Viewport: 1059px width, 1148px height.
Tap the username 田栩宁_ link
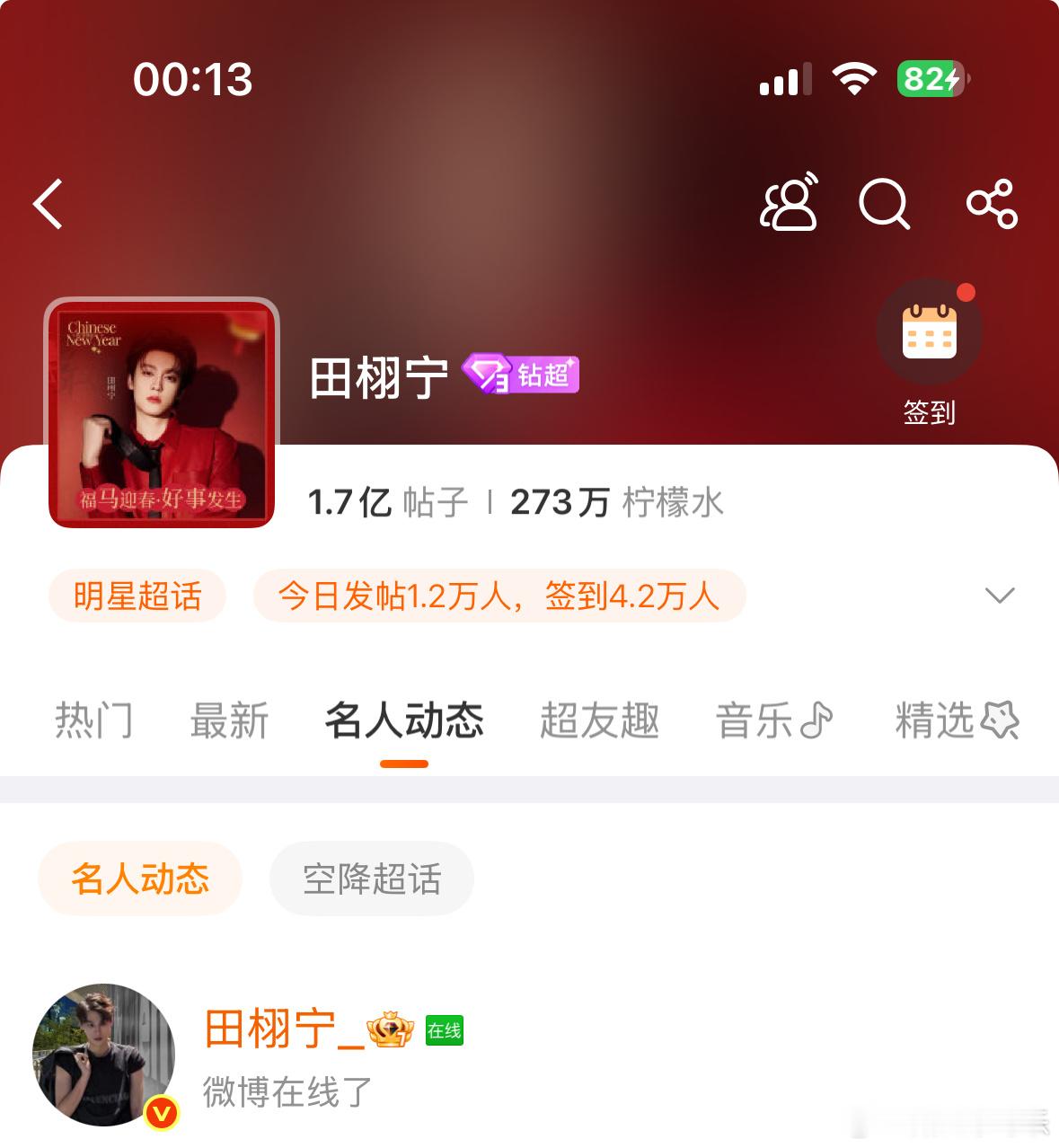278,1032
